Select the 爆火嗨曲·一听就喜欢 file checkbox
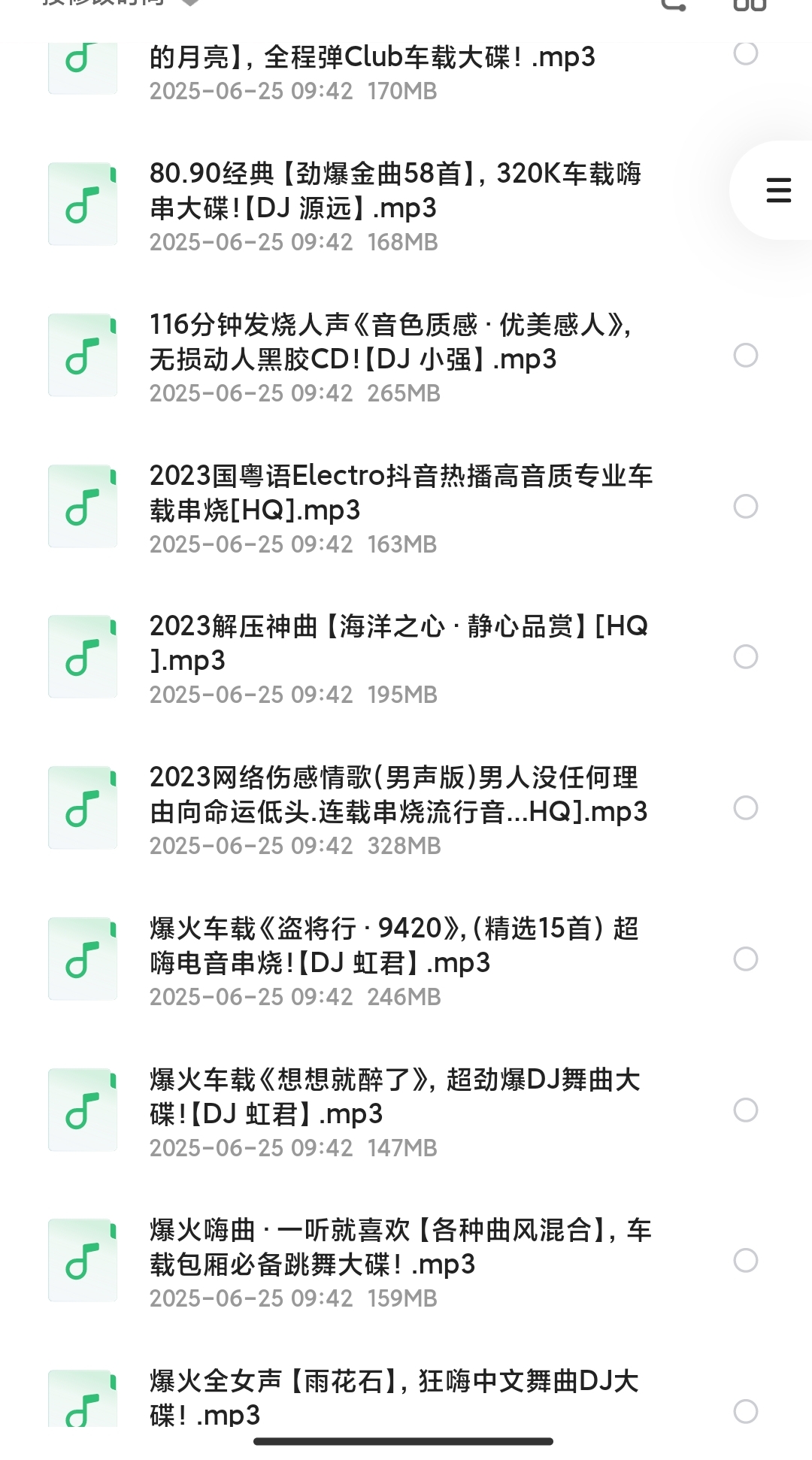This screenshot has width=812, height=1460. coord(745,1261)
